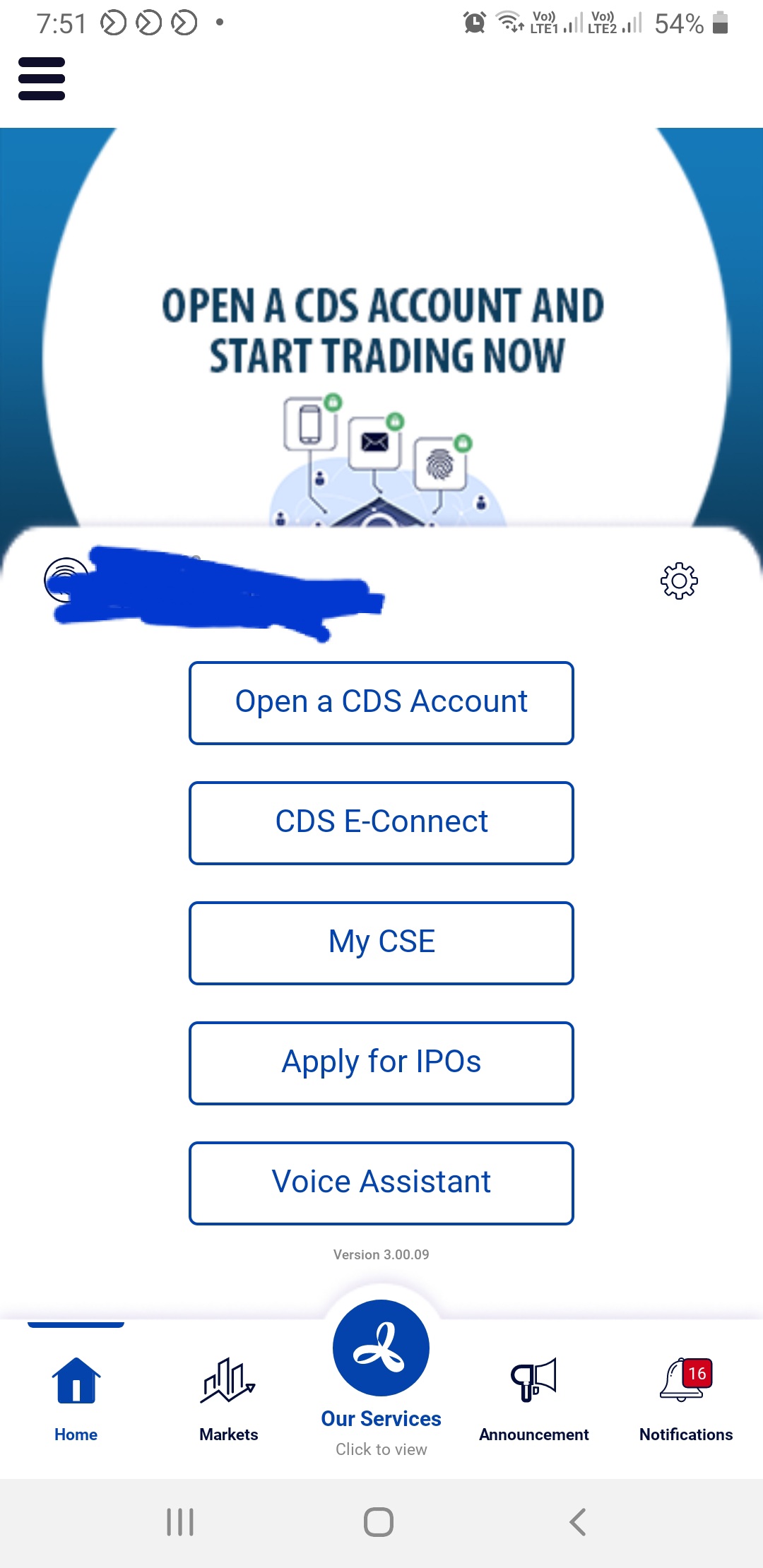The height and width of the screenshot is (1568, 763).
Task: Select the Home tab
Action: tap(76, 1398)
